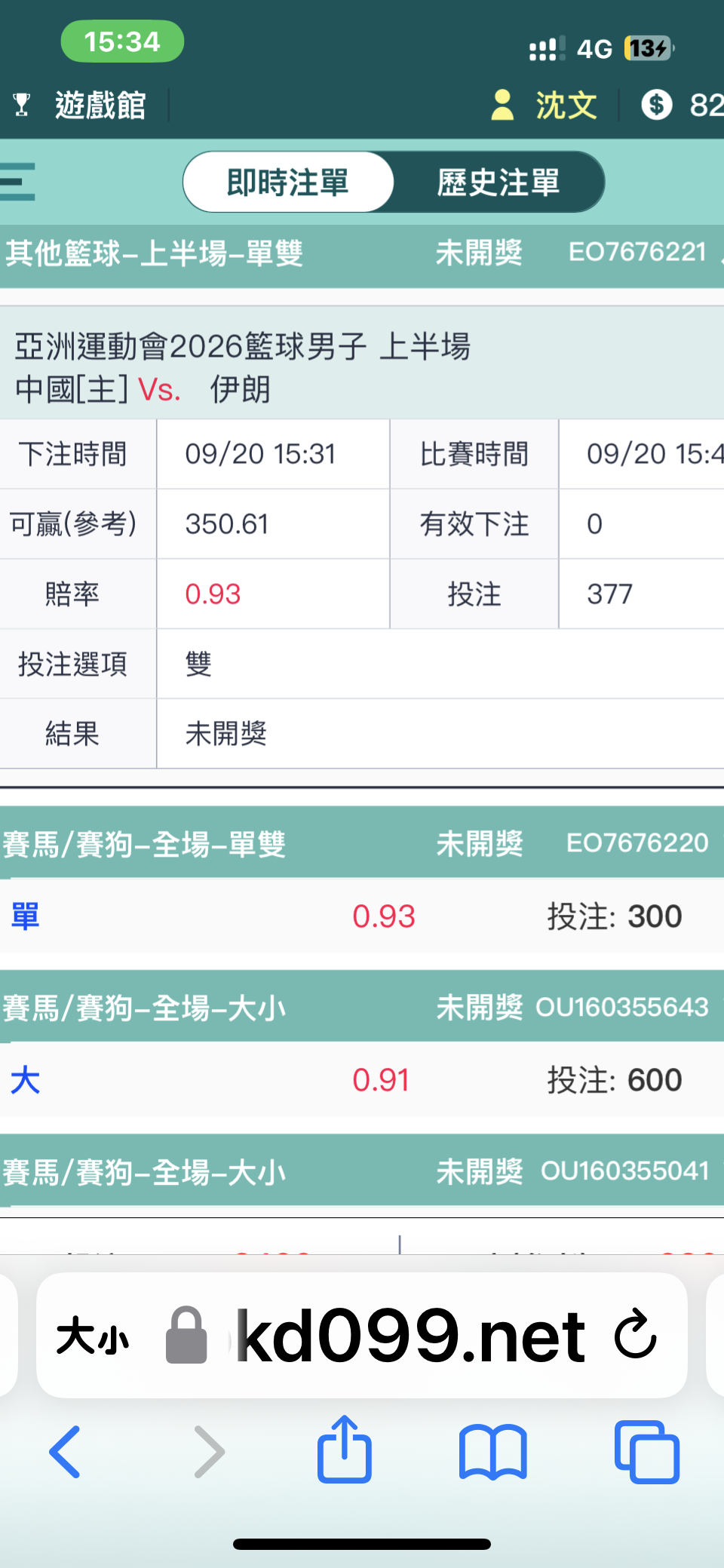
Task: Expand bet slip EO7676220
Action: (x=362, y=844)
